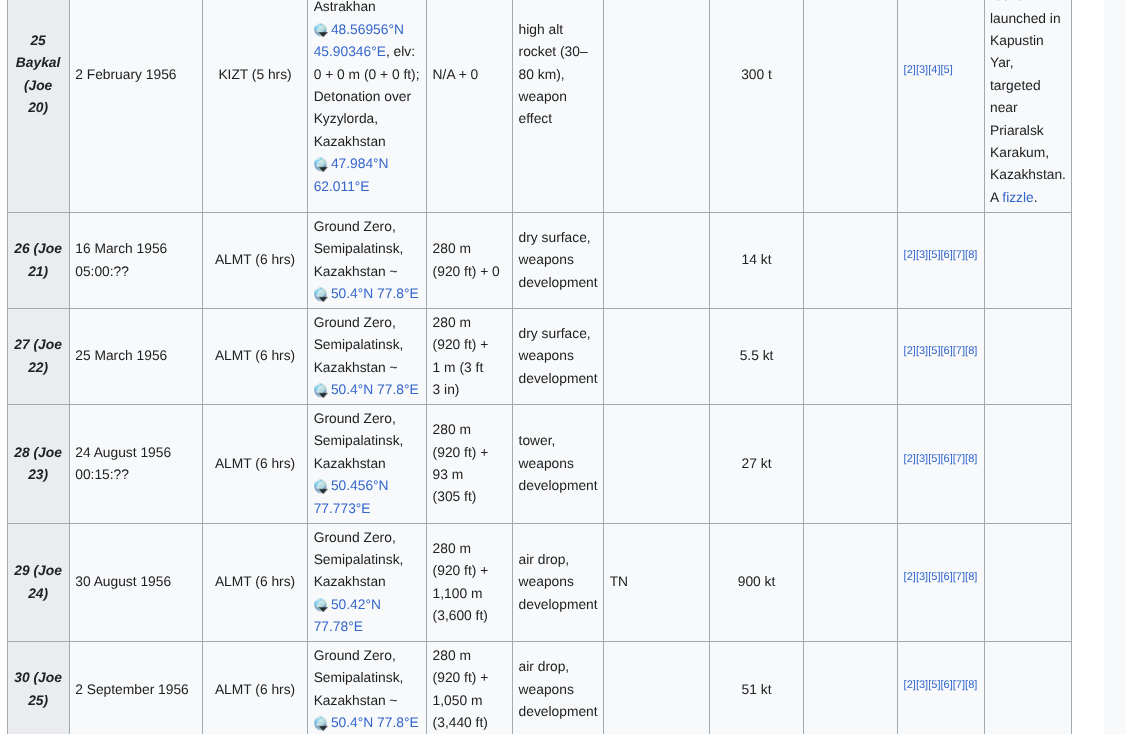Open 50.4°N 77.8°E coordinates in Joe 21 row
Screen dimensions: 1126x734
click(x=374, y=294)
